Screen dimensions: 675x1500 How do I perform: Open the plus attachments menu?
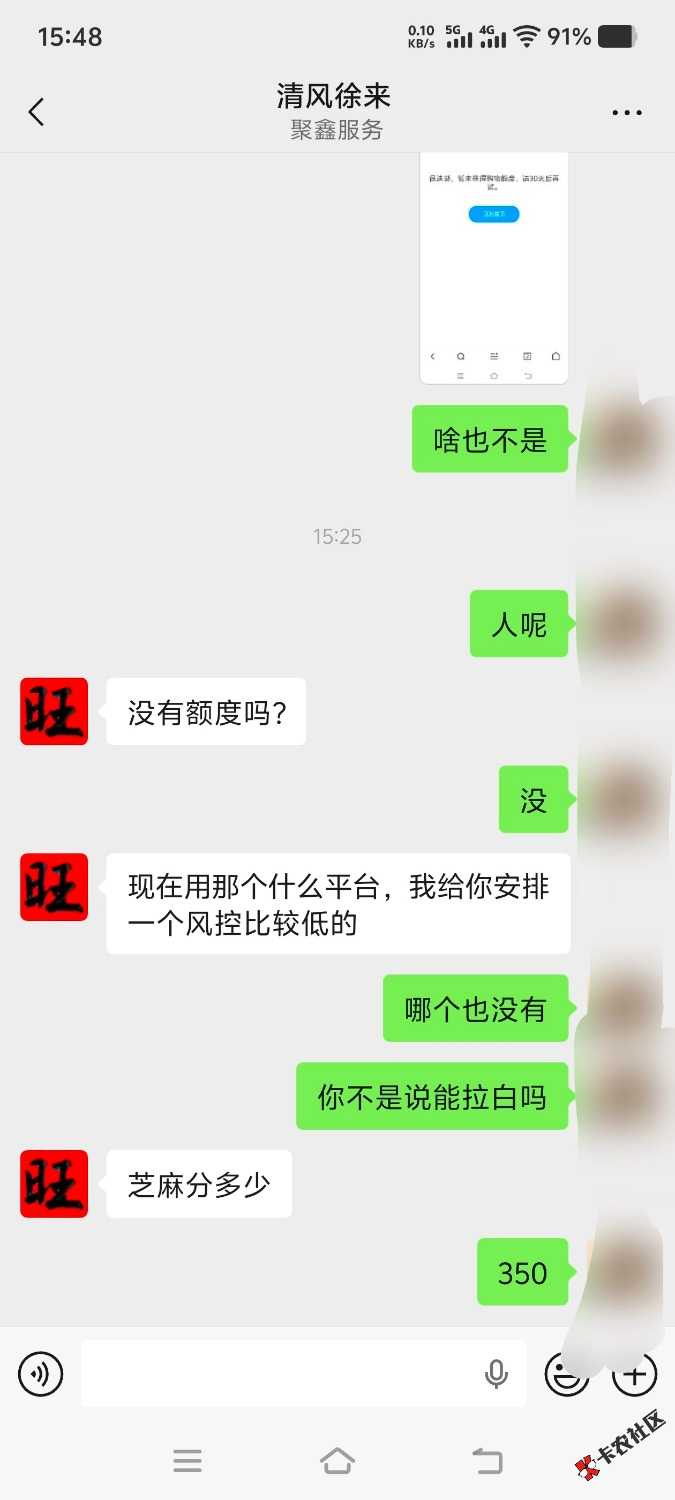click(634, 1374)
